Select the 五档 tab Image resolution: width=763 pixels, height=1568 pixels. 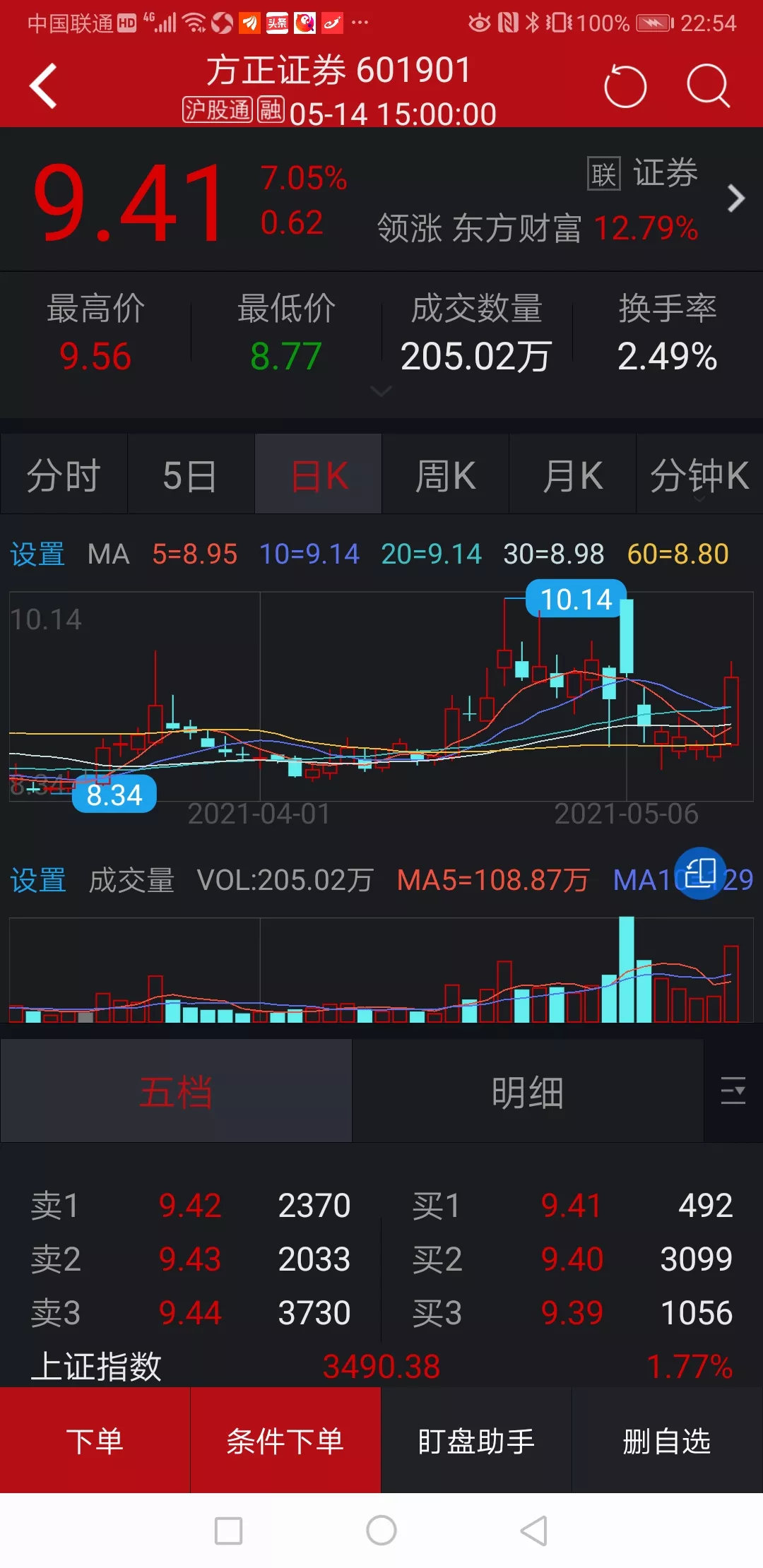pyautogui.click(x=176, y=1092)
